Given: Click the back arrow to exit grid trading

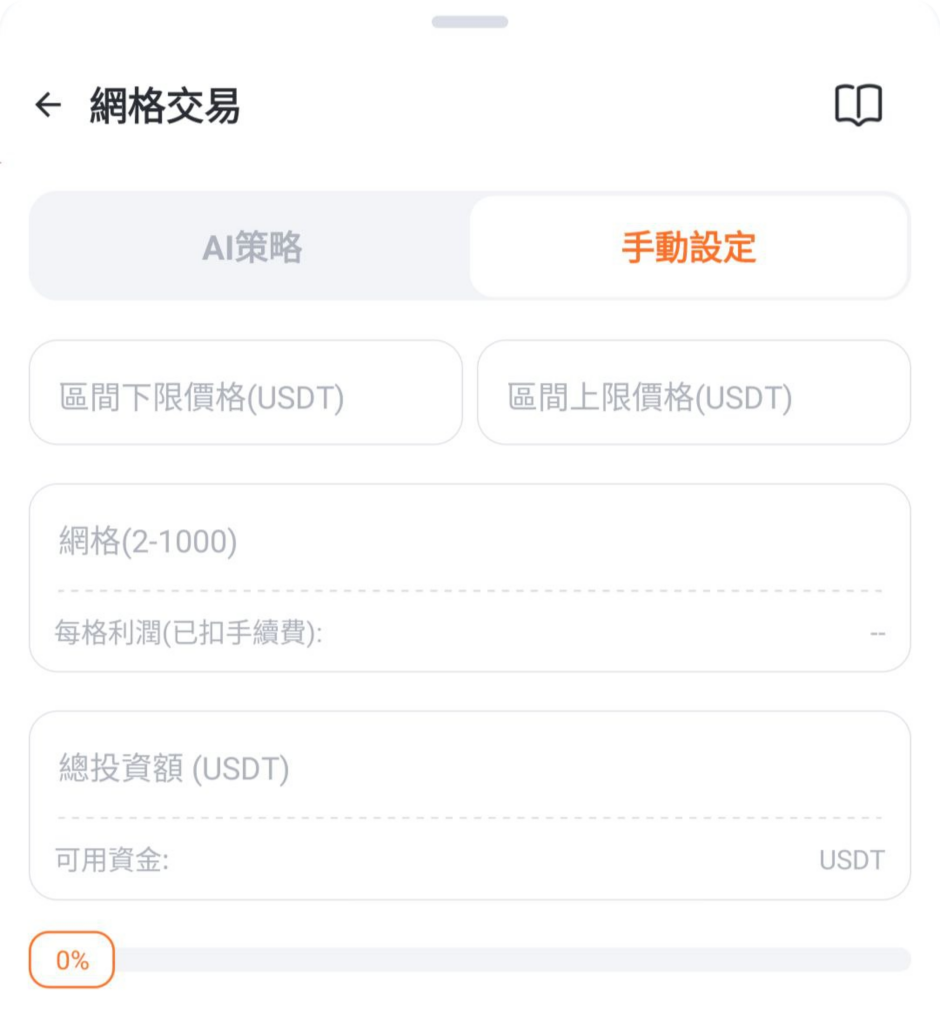Looking at the screenshot, I should (49, 104).
